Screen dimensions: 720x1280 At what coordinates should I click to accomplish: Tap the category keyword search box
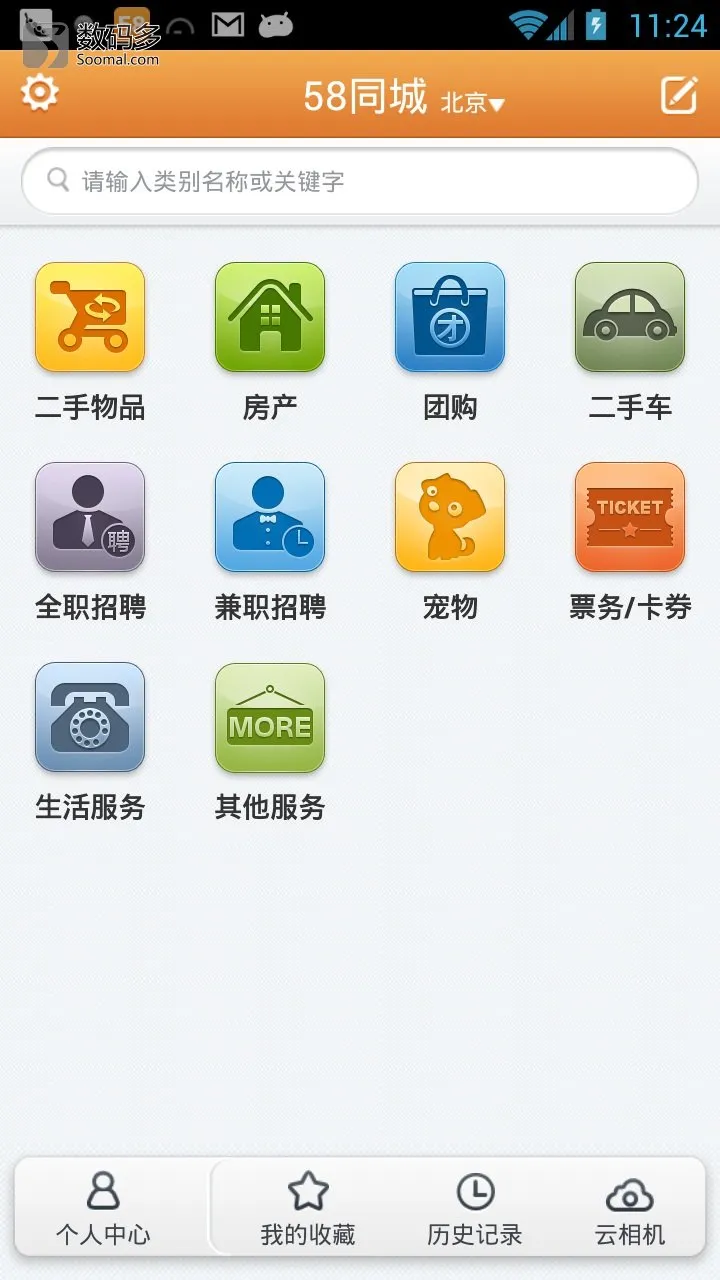coord(360,181)
